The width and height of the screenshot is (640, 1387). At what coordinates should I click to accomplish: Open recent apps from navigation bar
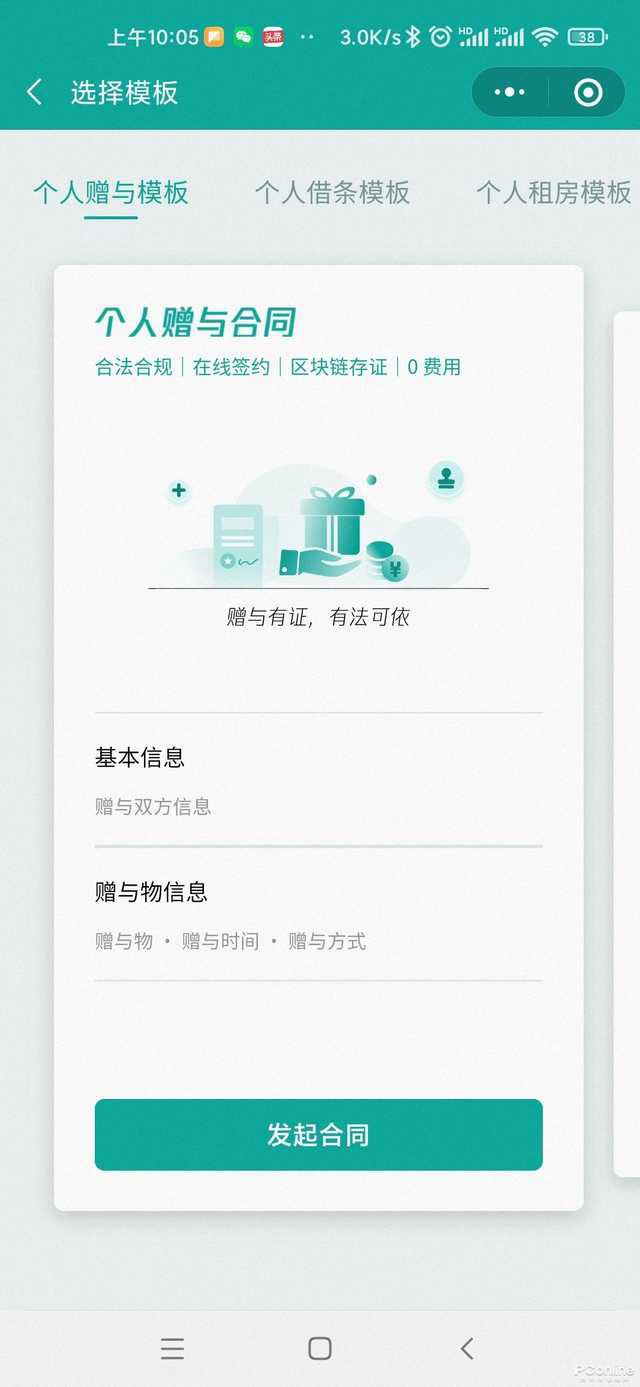[172, 1348]
